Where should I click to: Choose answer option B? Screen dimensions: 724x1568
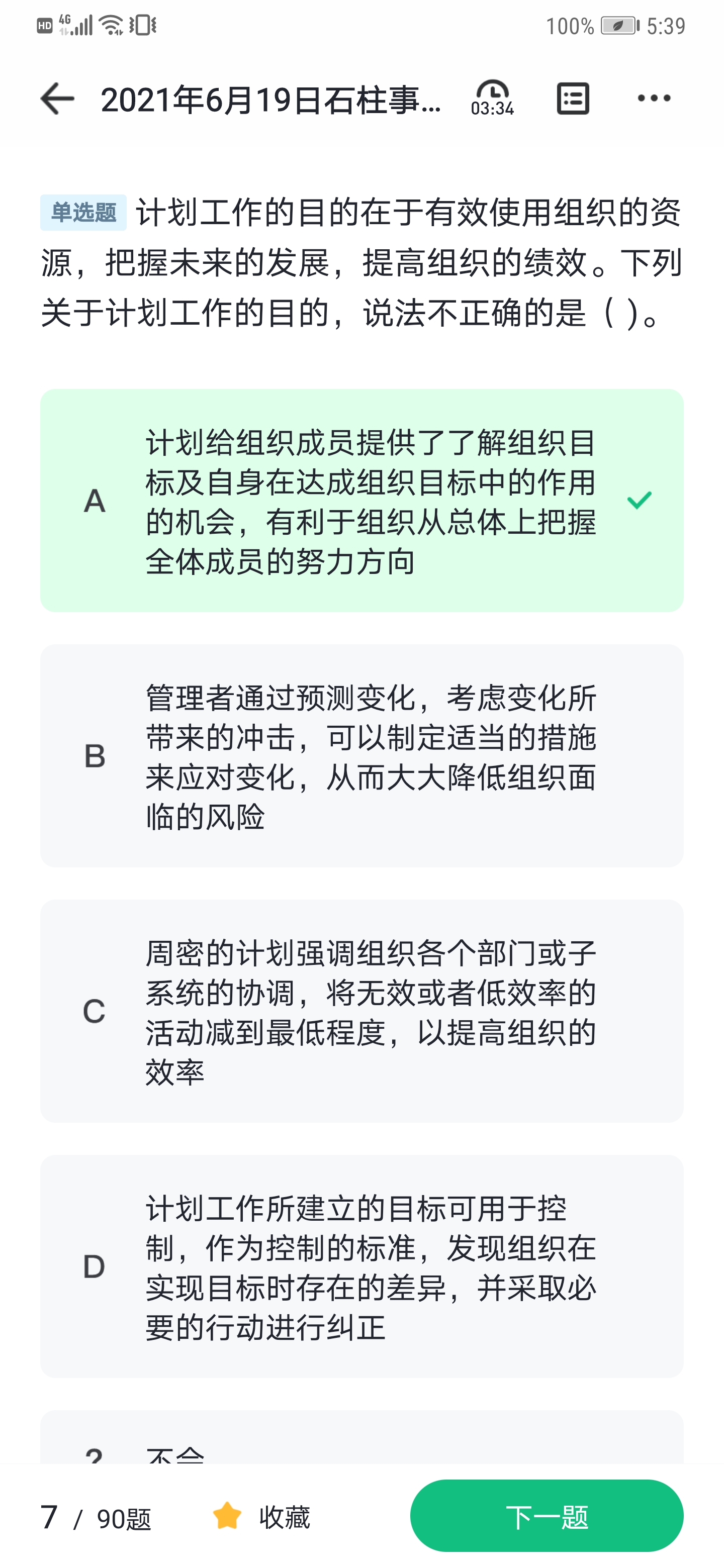(361, 756)
